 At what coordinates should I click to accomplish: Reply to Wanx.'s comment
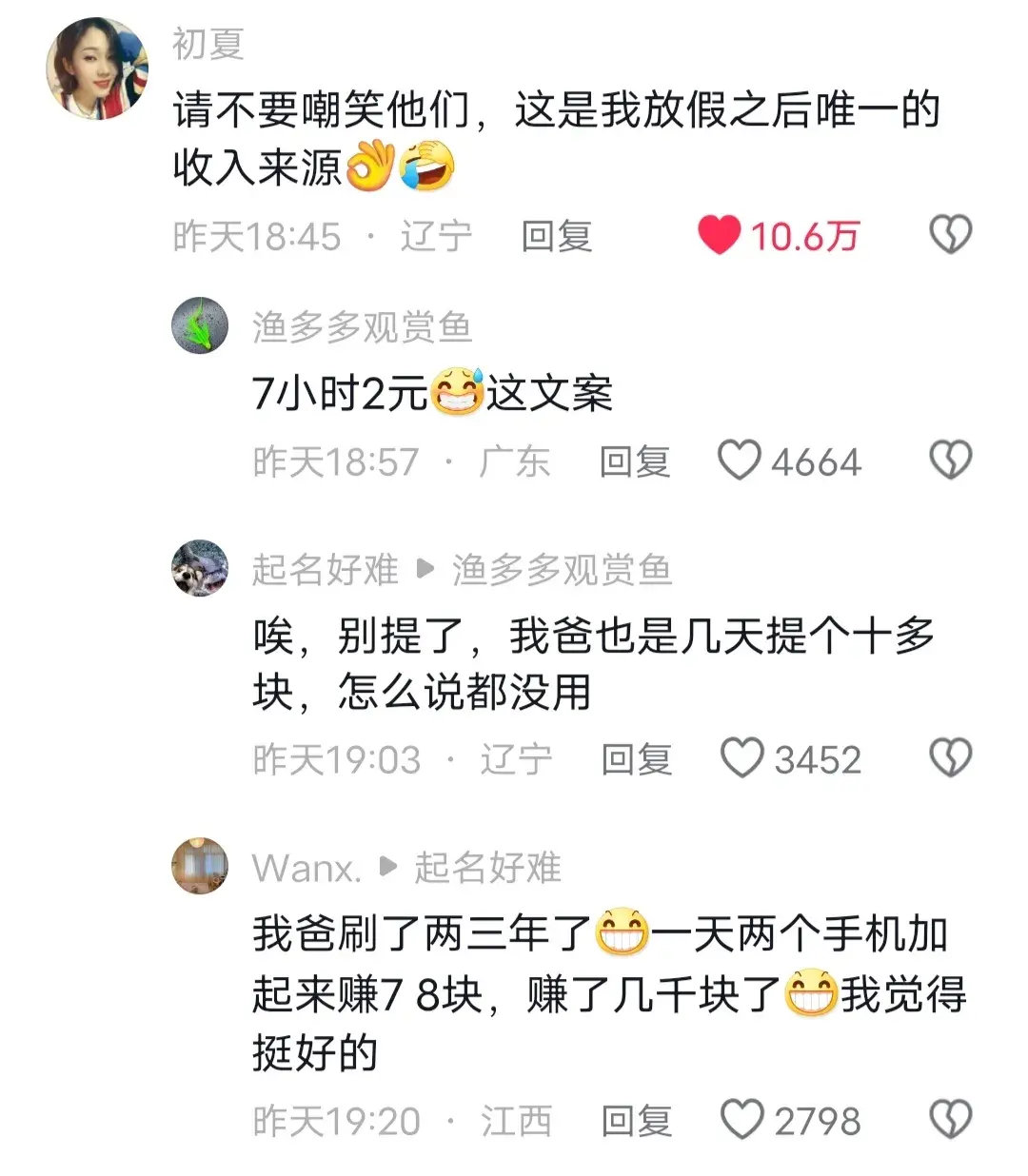pos(637,1121)
